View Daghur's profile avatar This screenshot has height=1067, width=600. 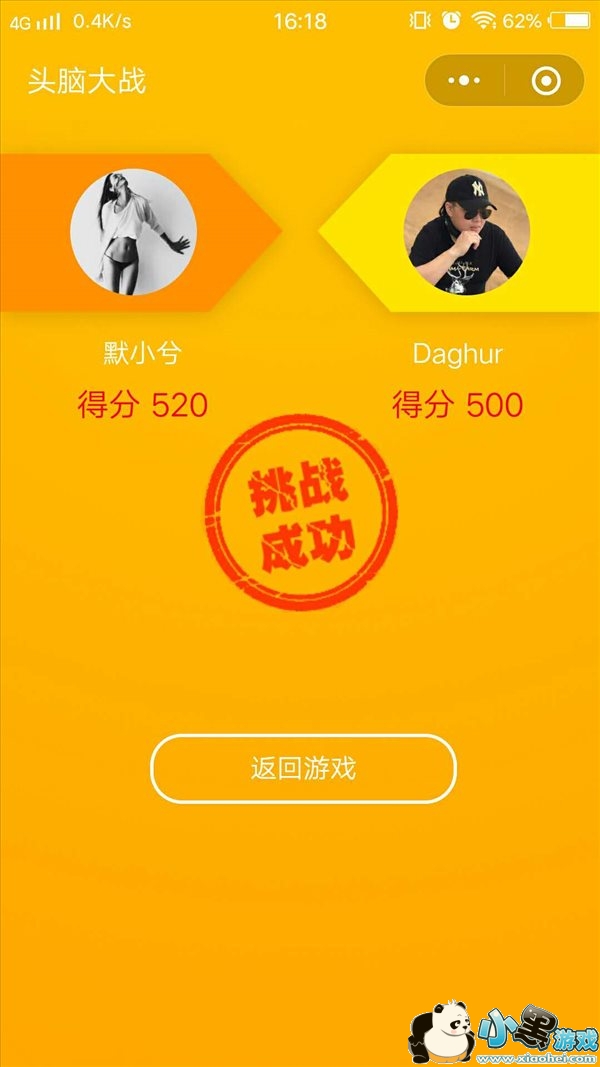tap(466, 232)
